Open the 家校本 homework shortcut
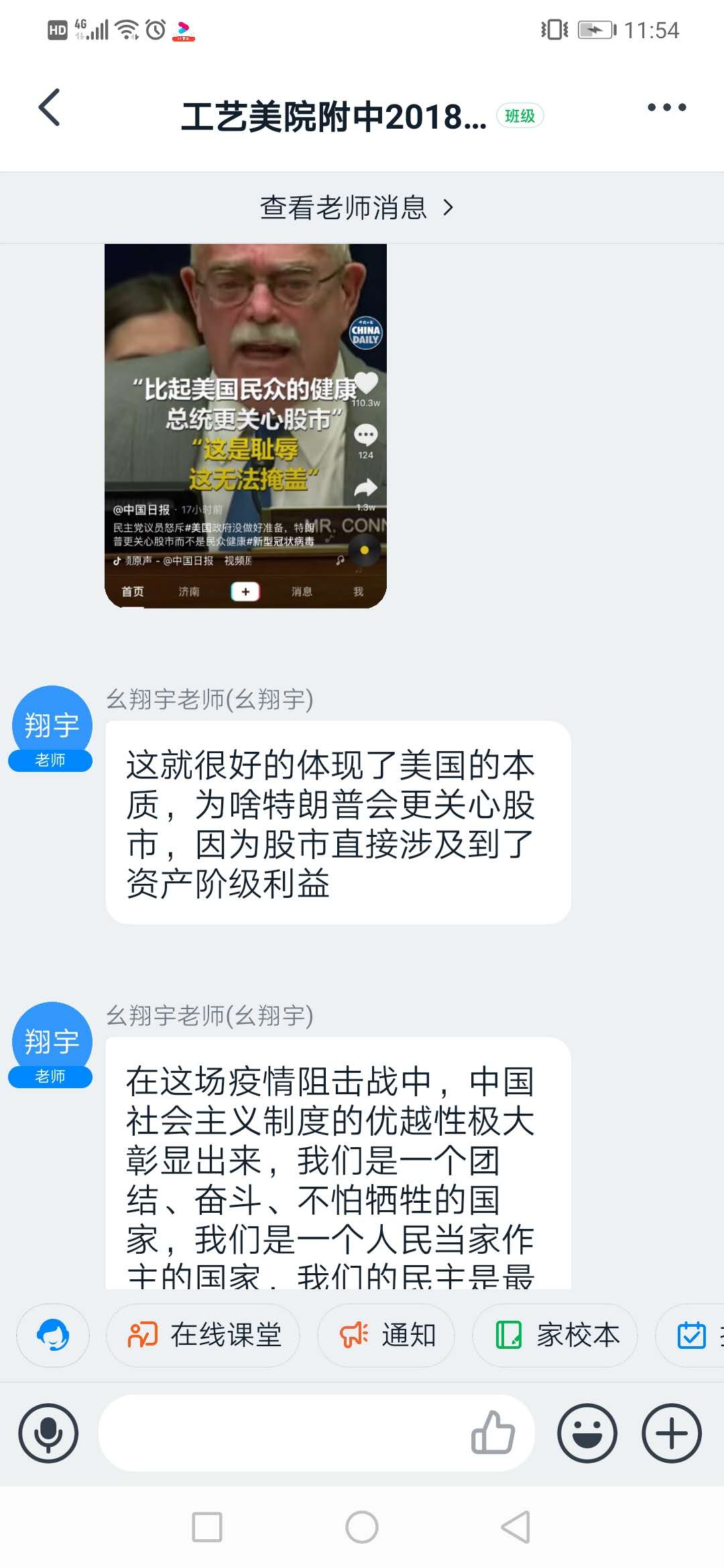Screen dimensions: 724x1568 555,1335
